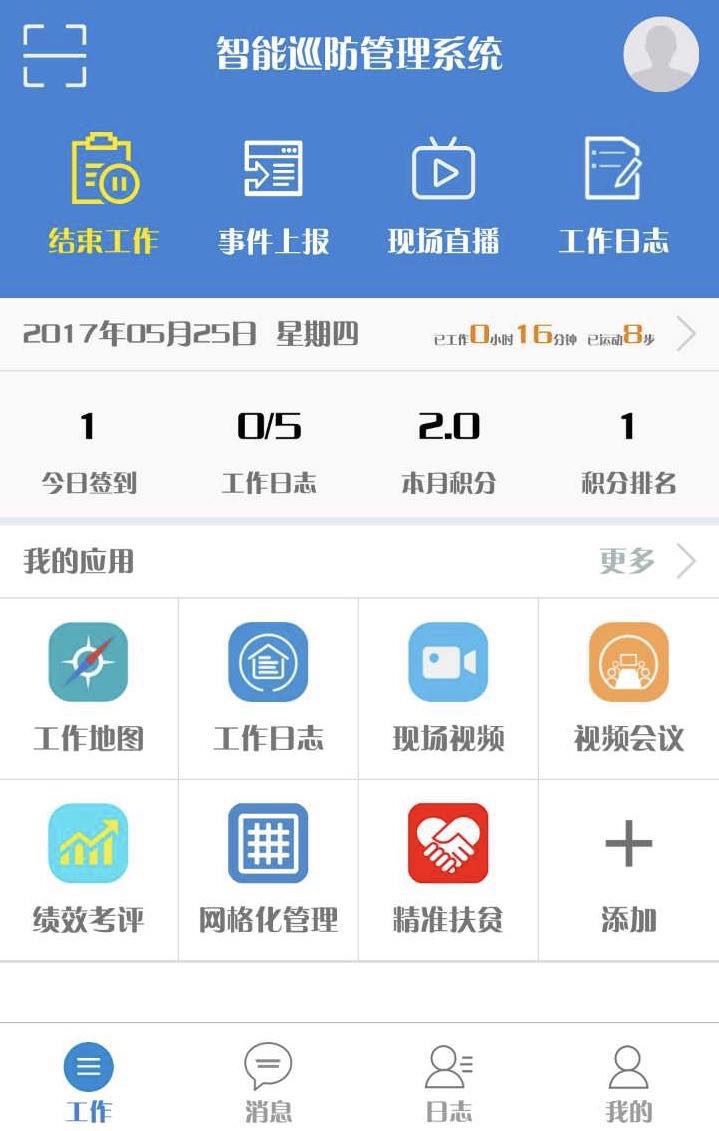Switch to the 我的 tab

point(628,1082)
